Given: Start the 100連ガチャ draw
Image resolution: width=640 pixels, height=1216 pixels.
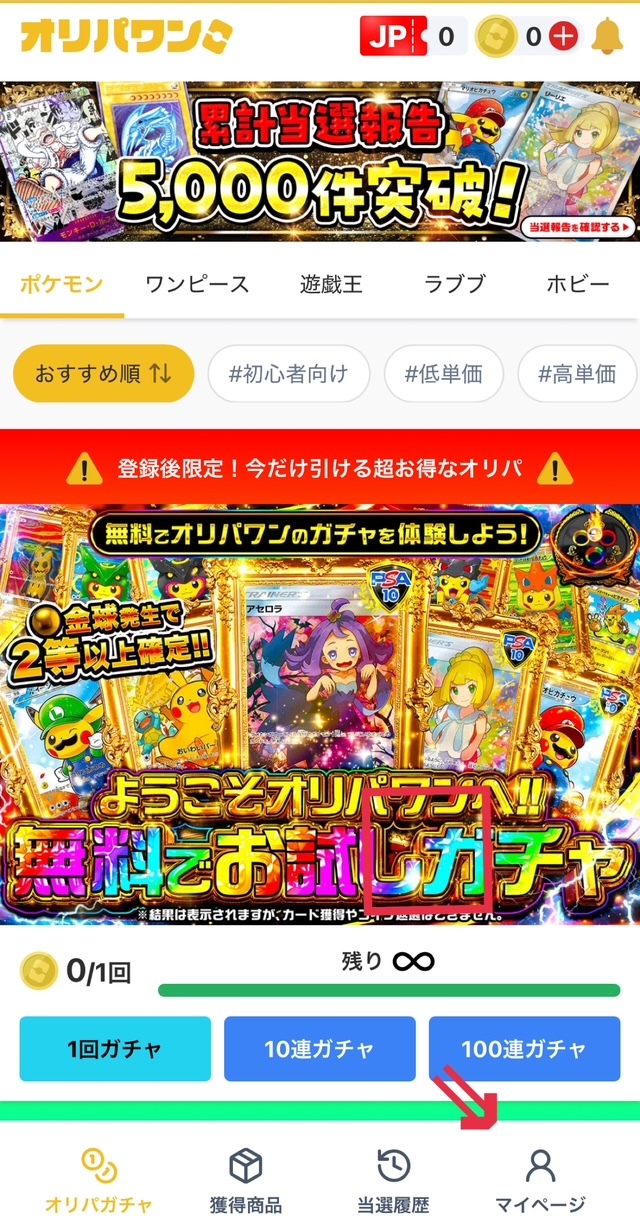Looking at the screenshot, I should pyautogui.click(x=523, y=1049).
